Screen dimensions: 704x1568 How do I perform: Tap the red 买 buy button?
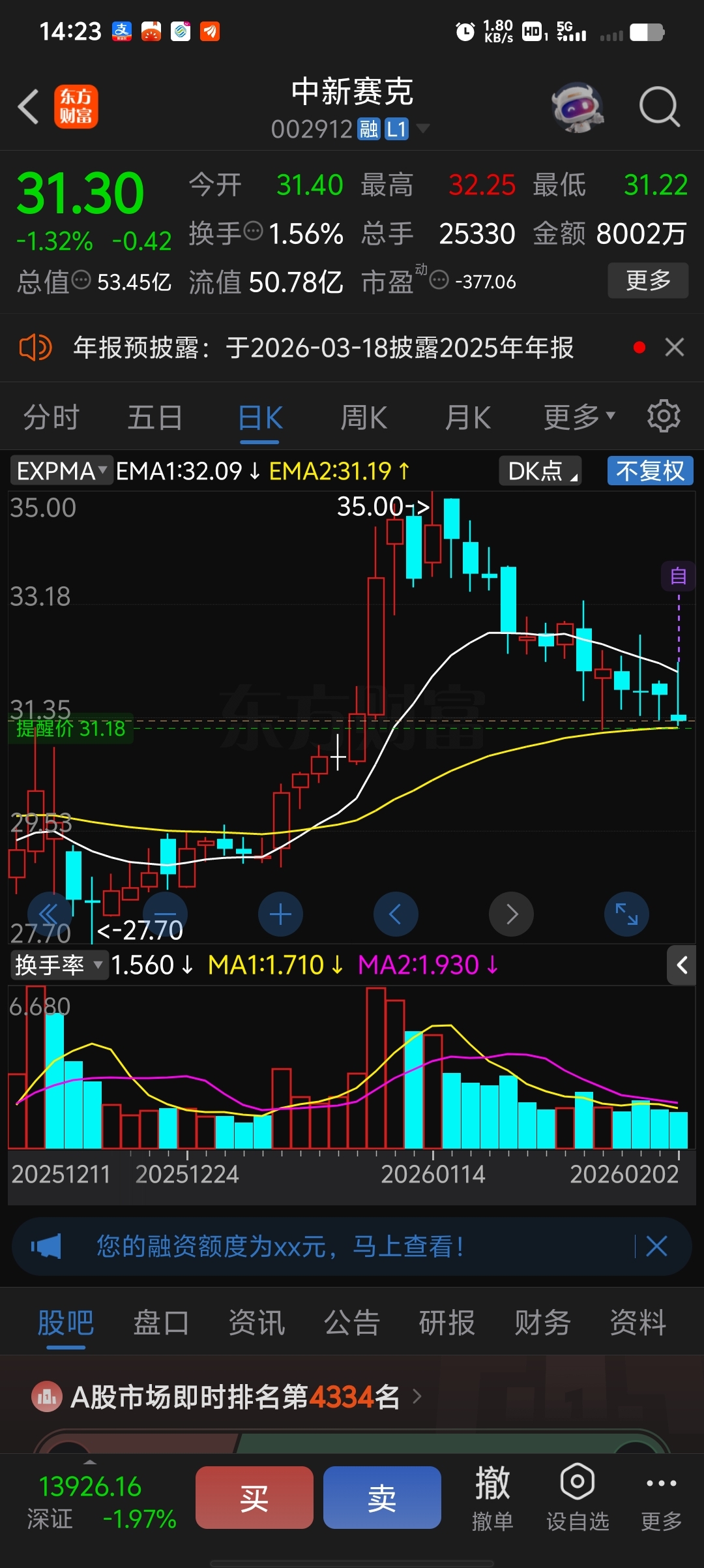[254, 1498]
